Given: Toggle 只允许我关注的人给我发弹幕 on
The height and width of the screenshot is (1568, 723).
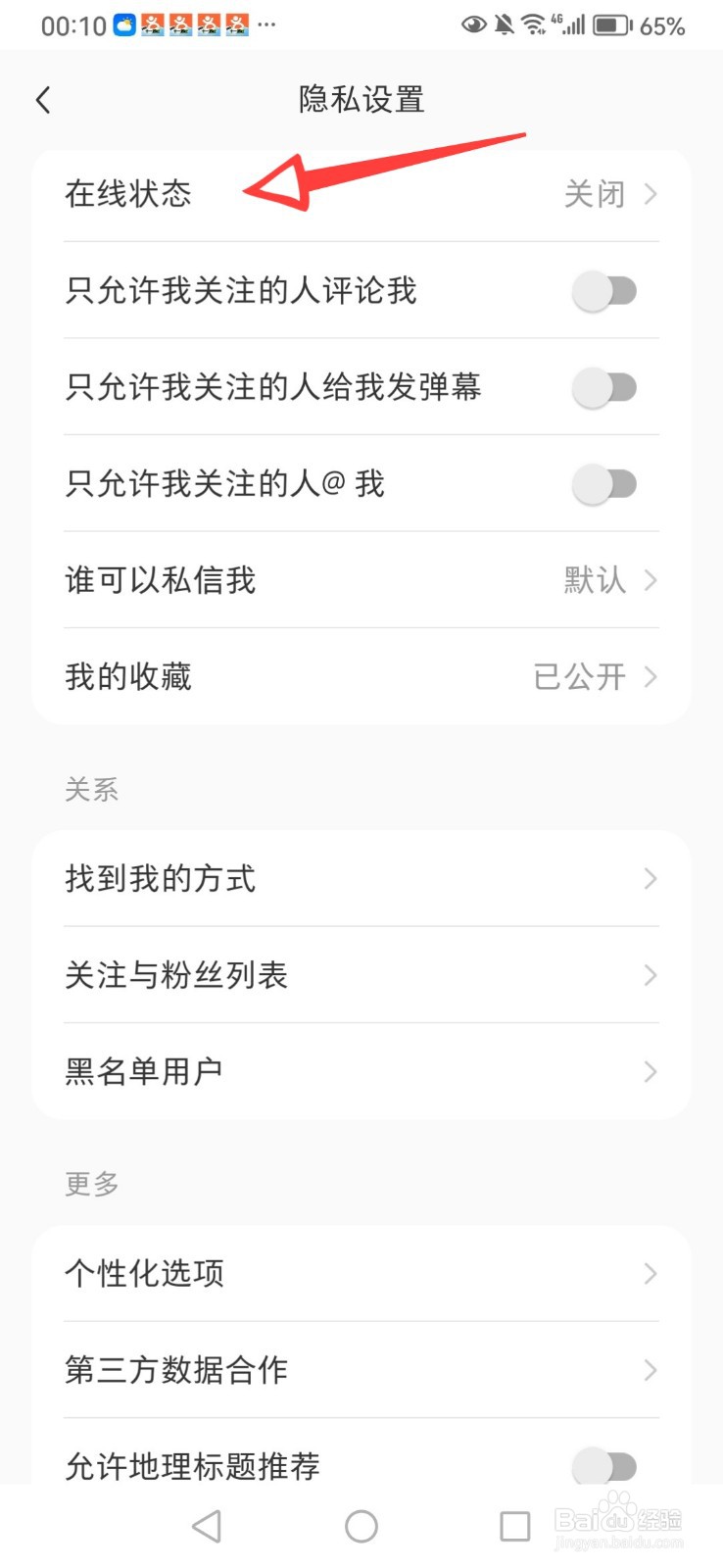Looking at the screenshot, I should (605, 387).
